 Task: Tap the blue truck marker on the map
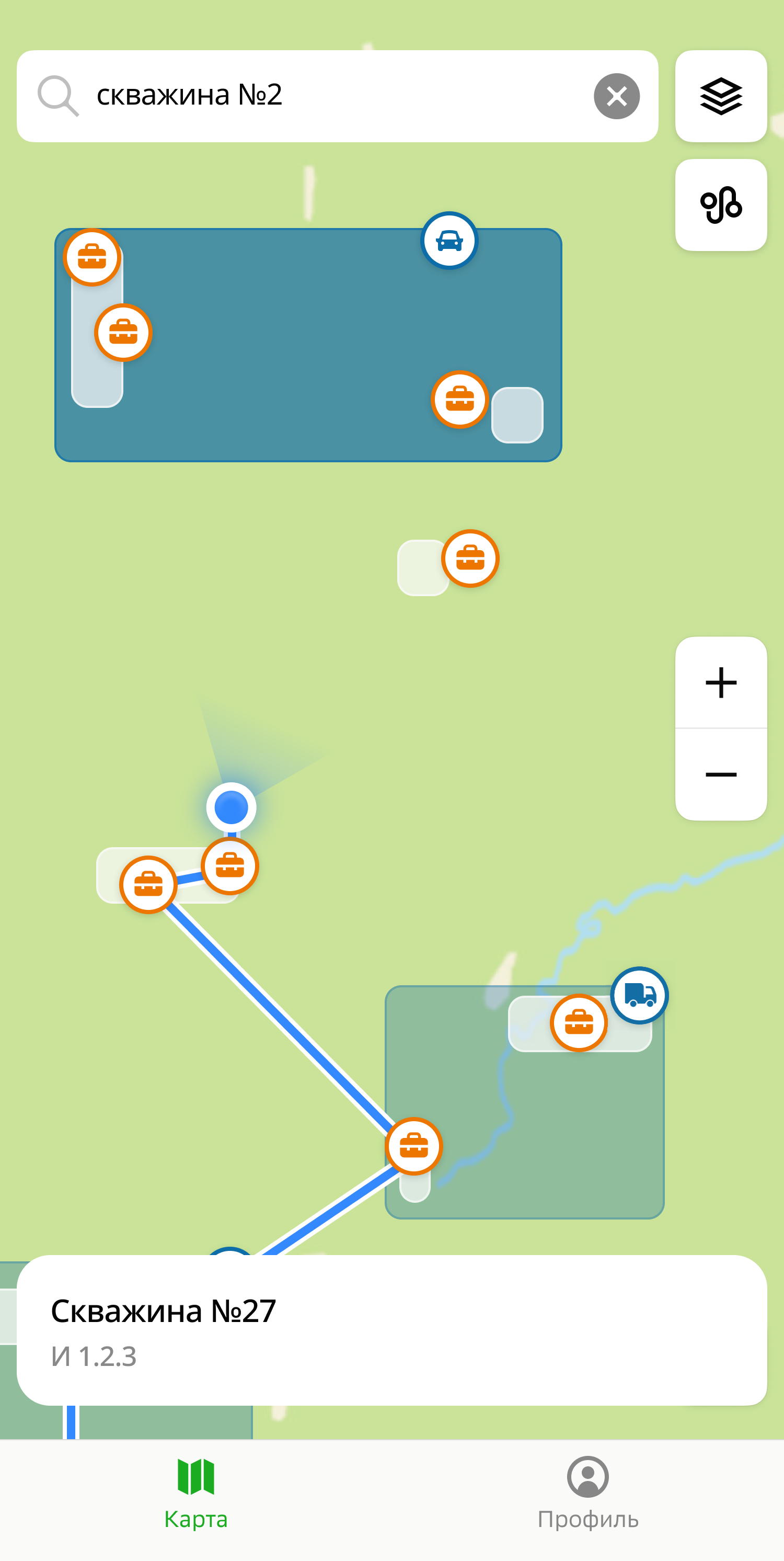pos(639,995)
